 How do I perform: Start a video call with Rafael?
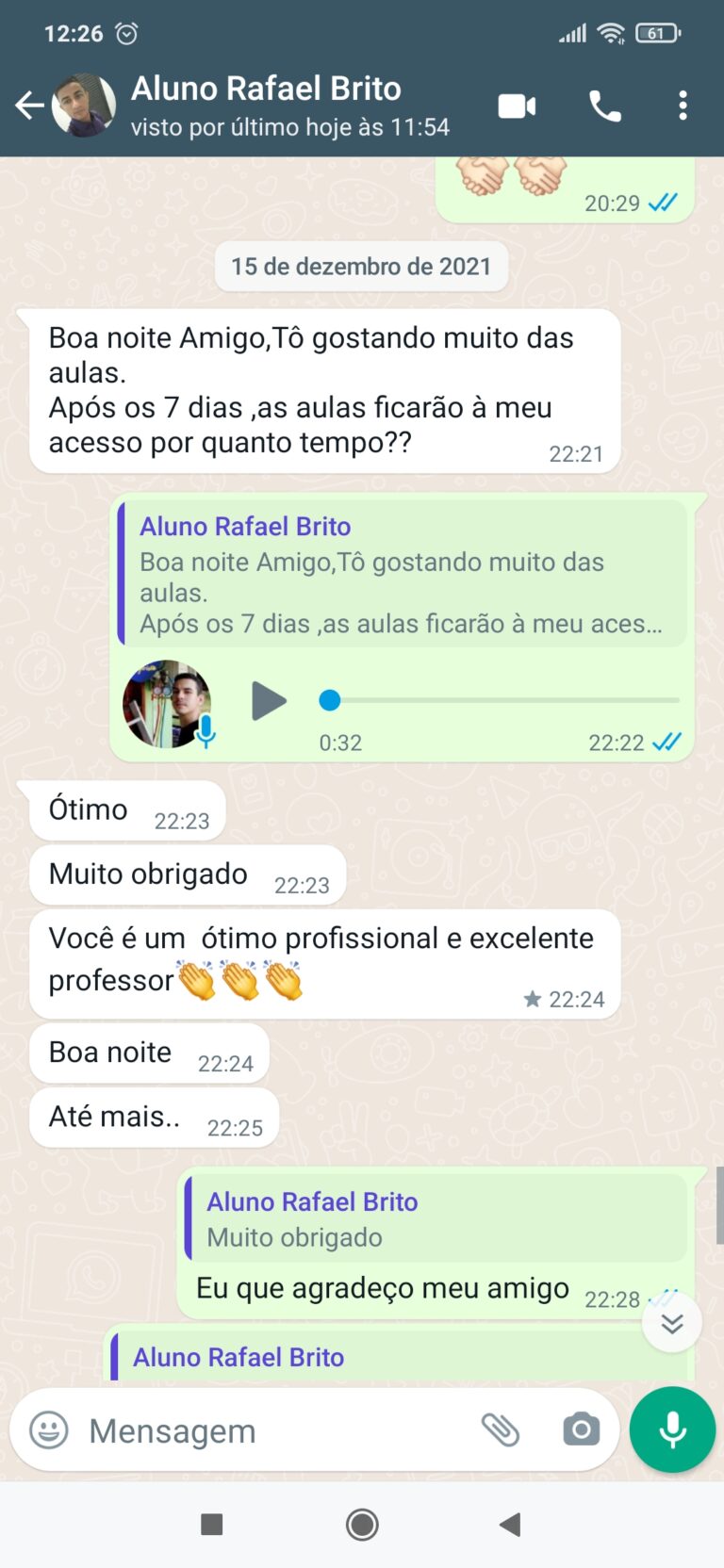[x=517, y=106]
